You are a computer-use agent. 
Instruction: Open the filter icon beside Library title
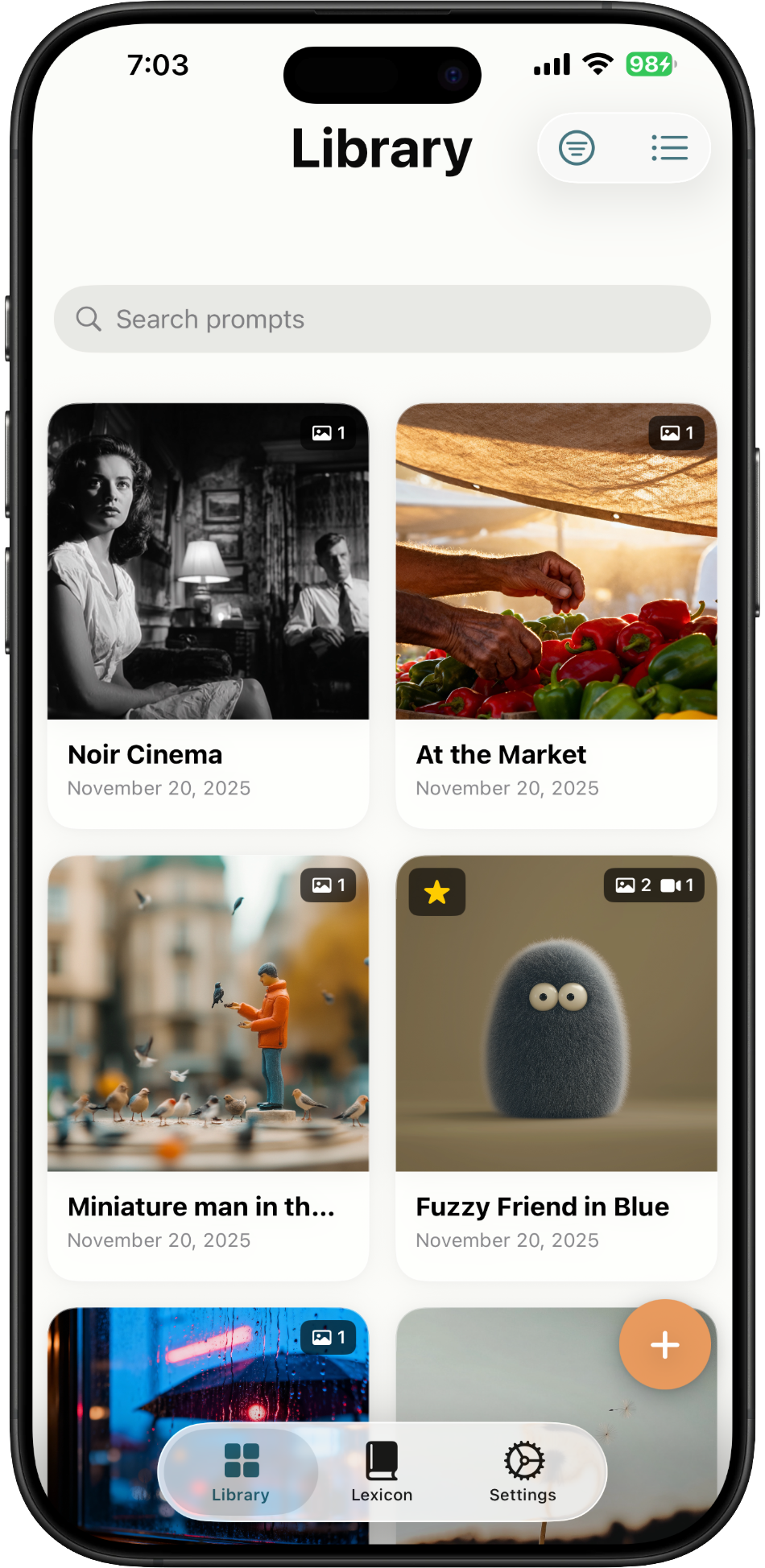[x=577, y=147]
